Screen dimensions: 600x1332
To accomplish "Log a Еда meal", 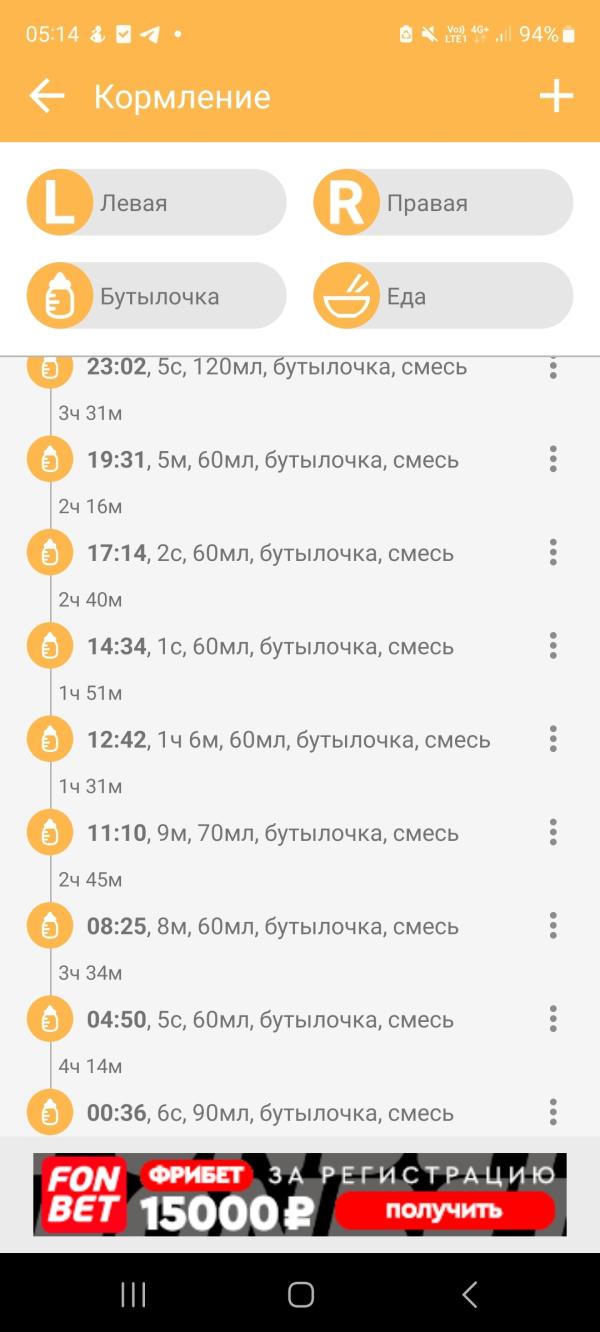I will (x=443, y=296).
